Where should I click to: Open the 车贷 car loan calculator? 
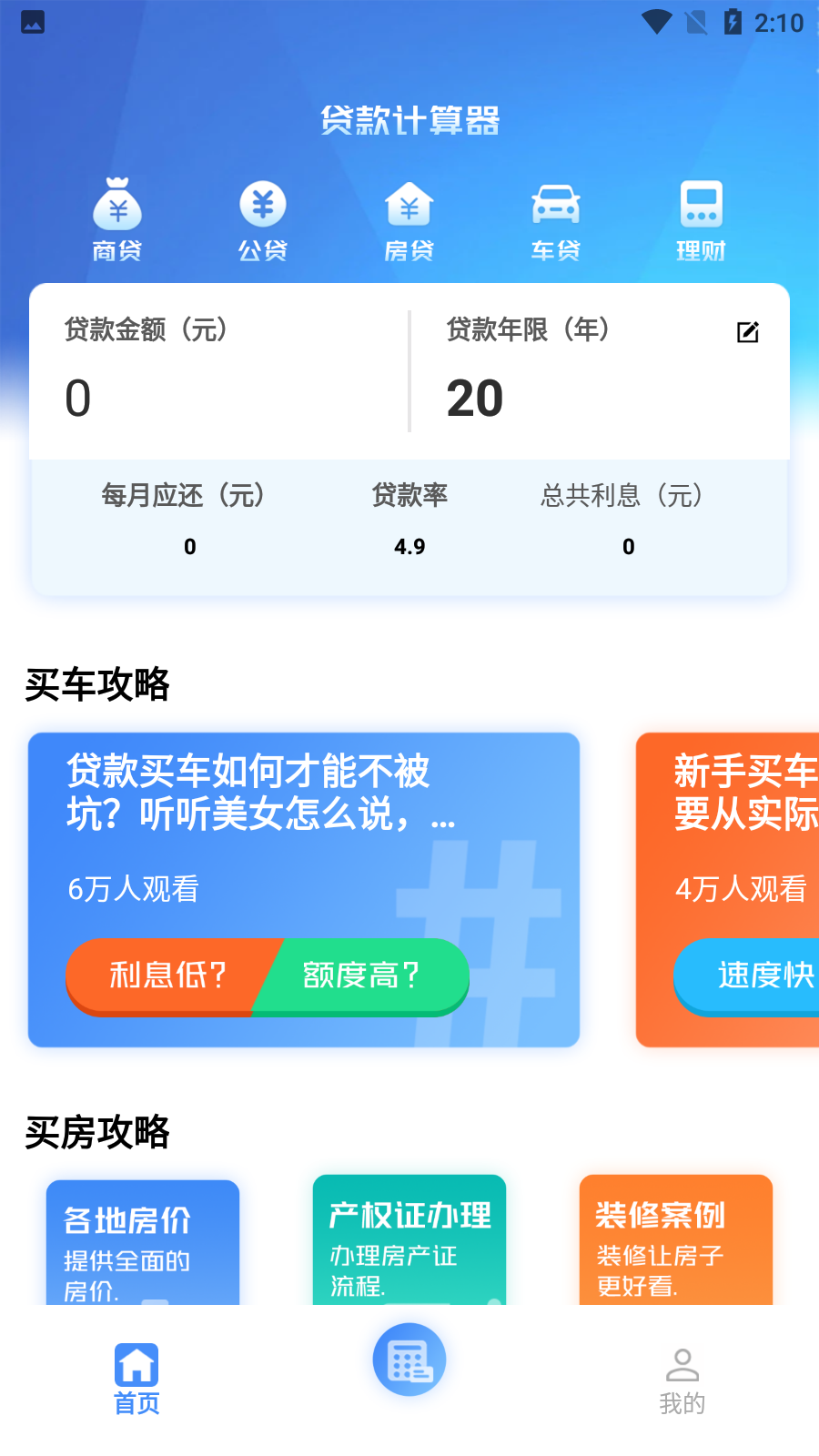(x=555, y=219)
